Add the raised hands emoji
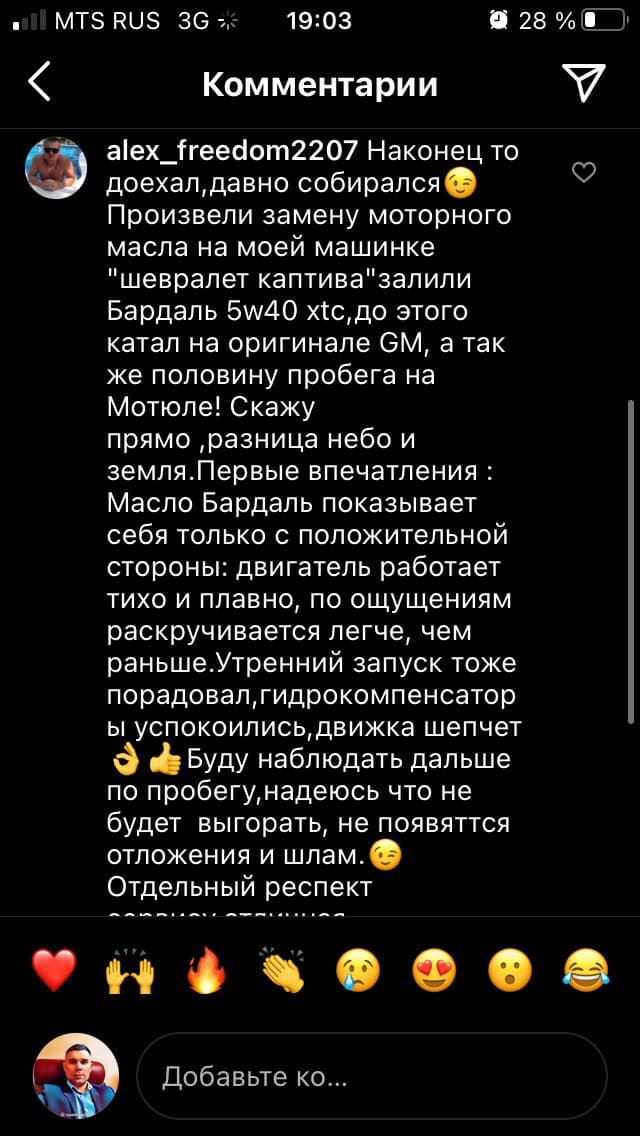The height and width of the screenshot is (1136, 640). [131, 969]
